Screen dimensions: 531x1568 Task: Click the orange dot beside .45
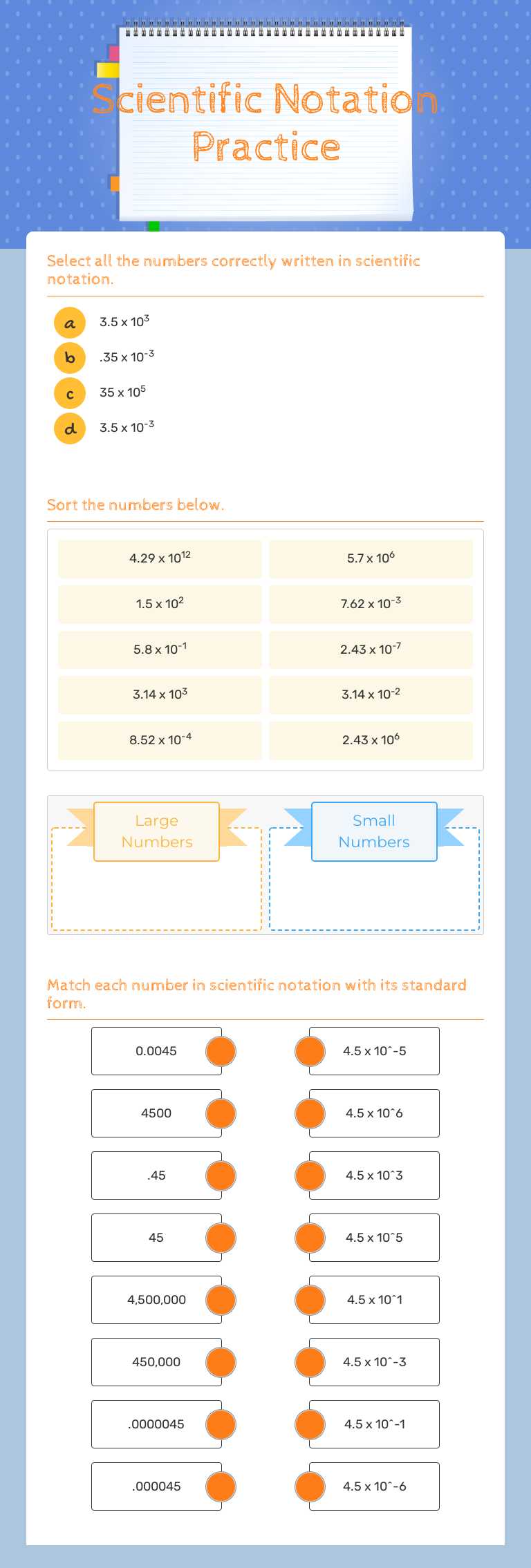(x=220, y=1175)
